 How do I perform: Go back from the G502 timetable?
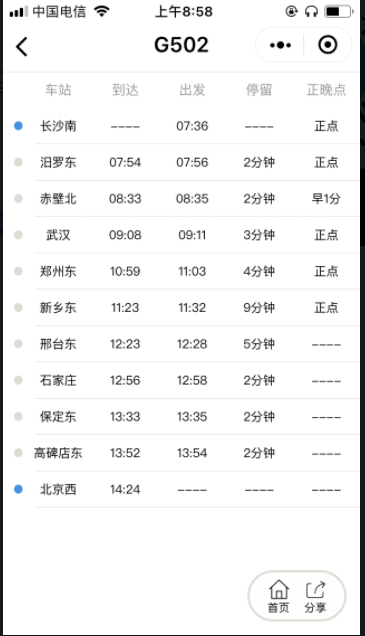coord(22,46)
